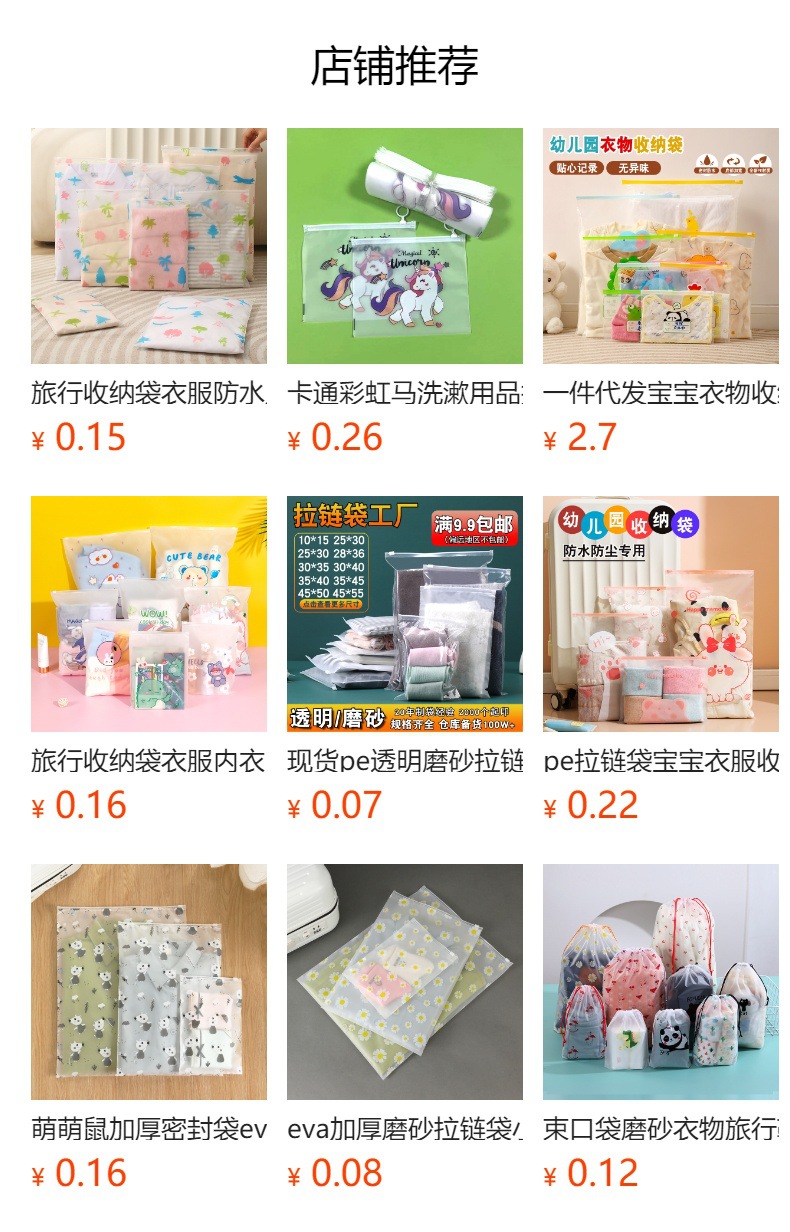The image size is (790, 1232).
Task: Open the pe拉链袋宝宝衣服收纳 product priced ¥0.22
Action: point(660,614)
